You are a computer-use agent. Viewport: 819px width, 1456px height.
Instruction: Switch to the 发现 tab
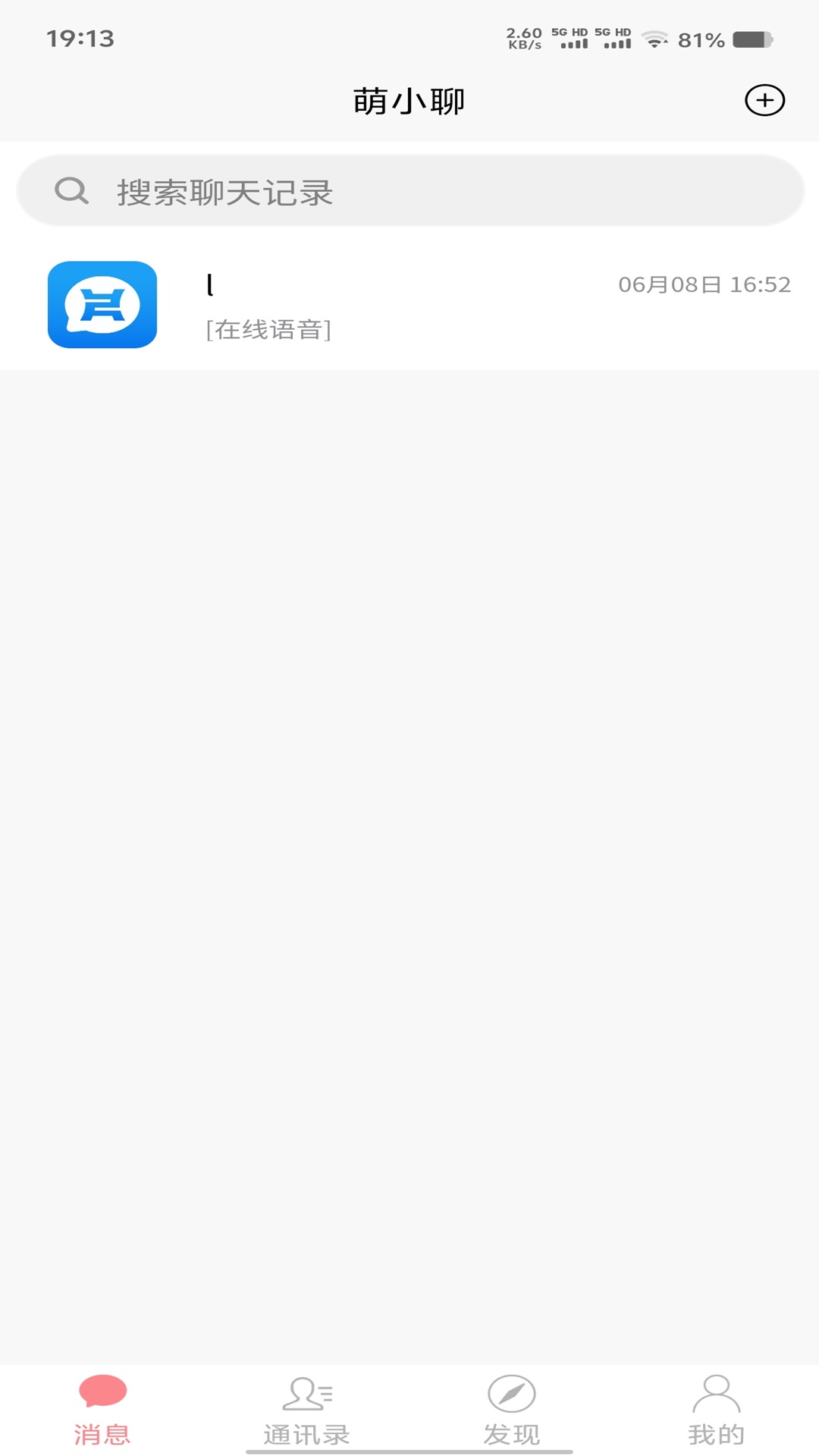click(510, 1429)
